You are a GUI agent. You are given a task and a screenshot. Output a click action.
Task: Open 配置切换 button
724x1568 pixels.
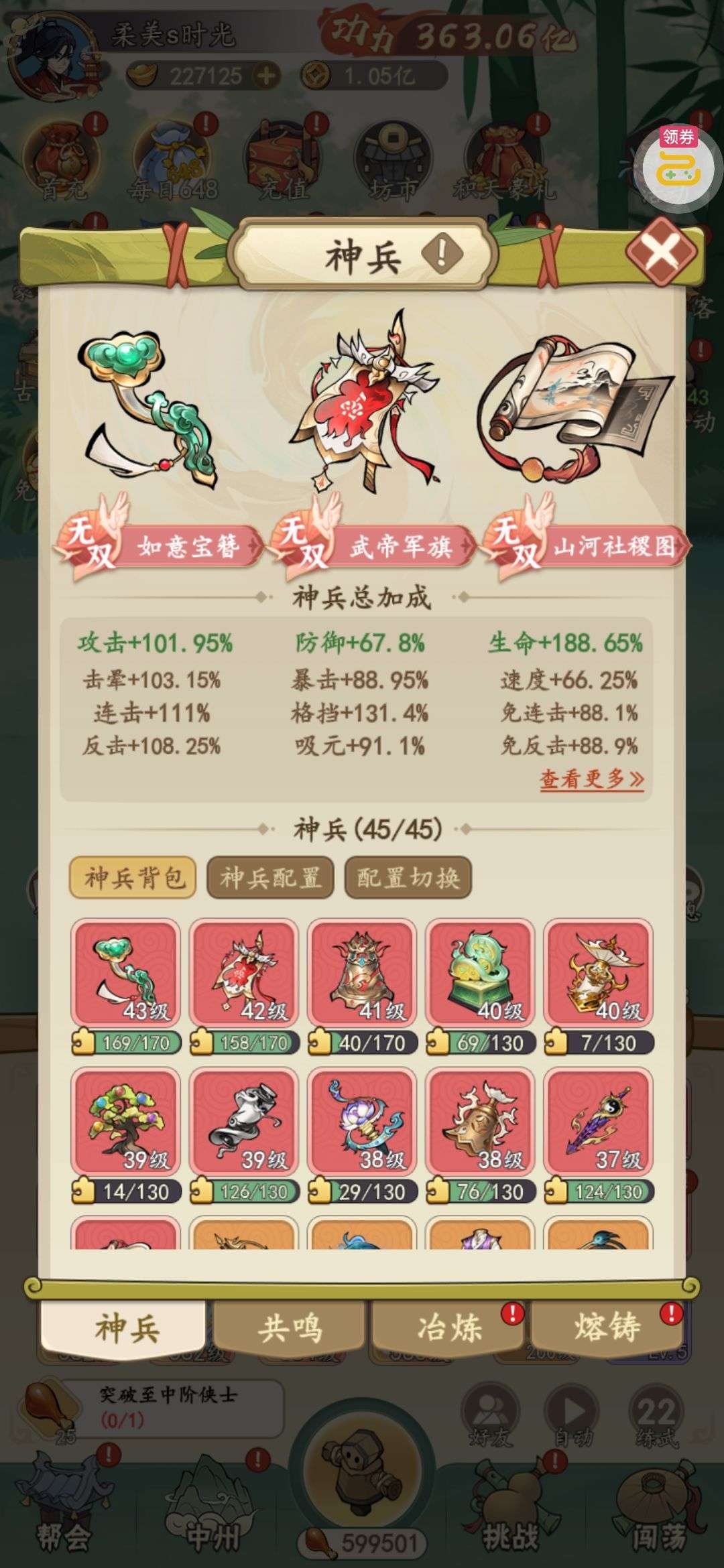[x=408, y=877]
